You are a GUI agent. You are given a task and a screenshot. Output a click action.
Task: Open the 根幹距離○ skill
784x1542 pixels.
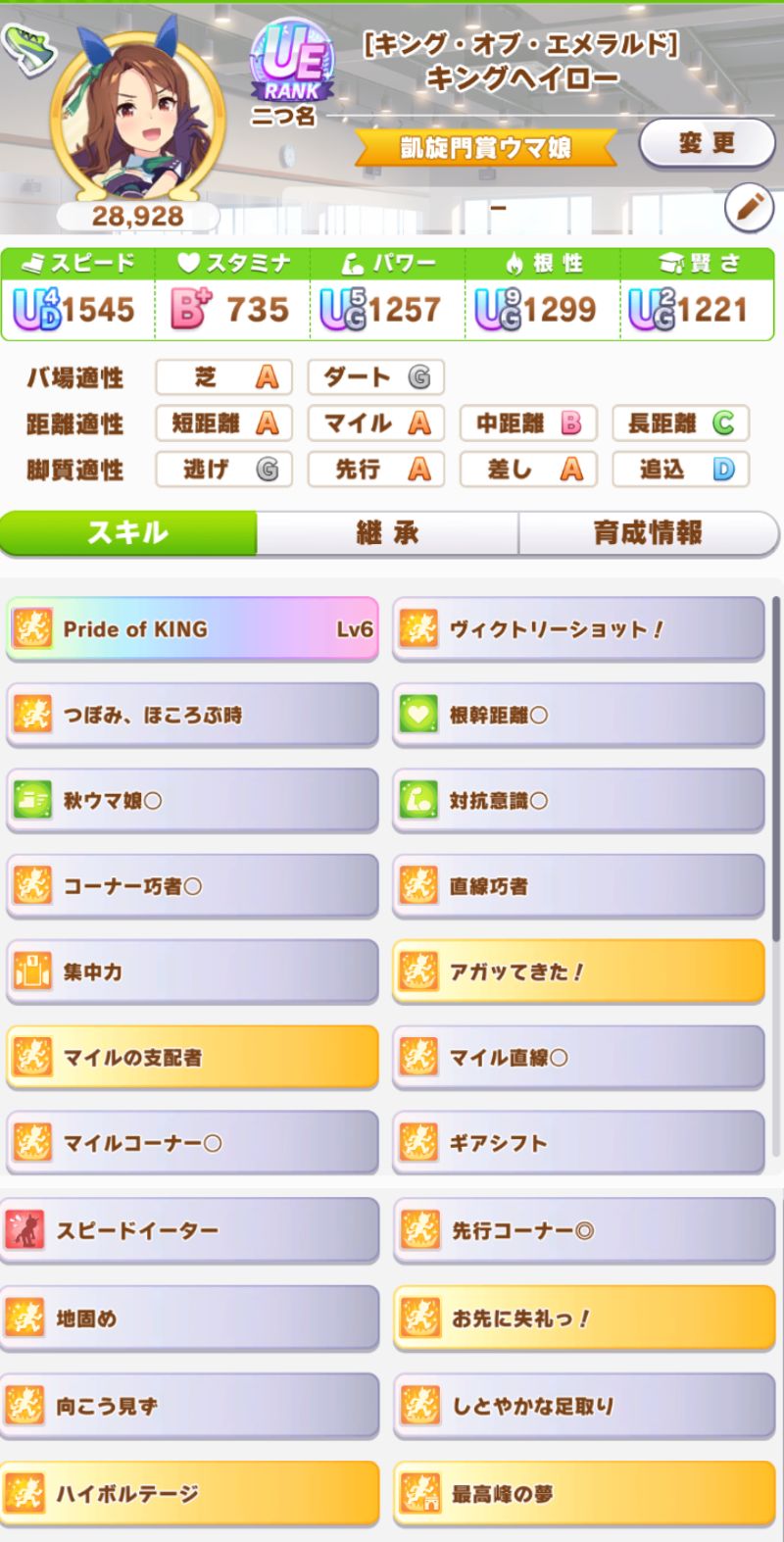(x=578, y=715)
